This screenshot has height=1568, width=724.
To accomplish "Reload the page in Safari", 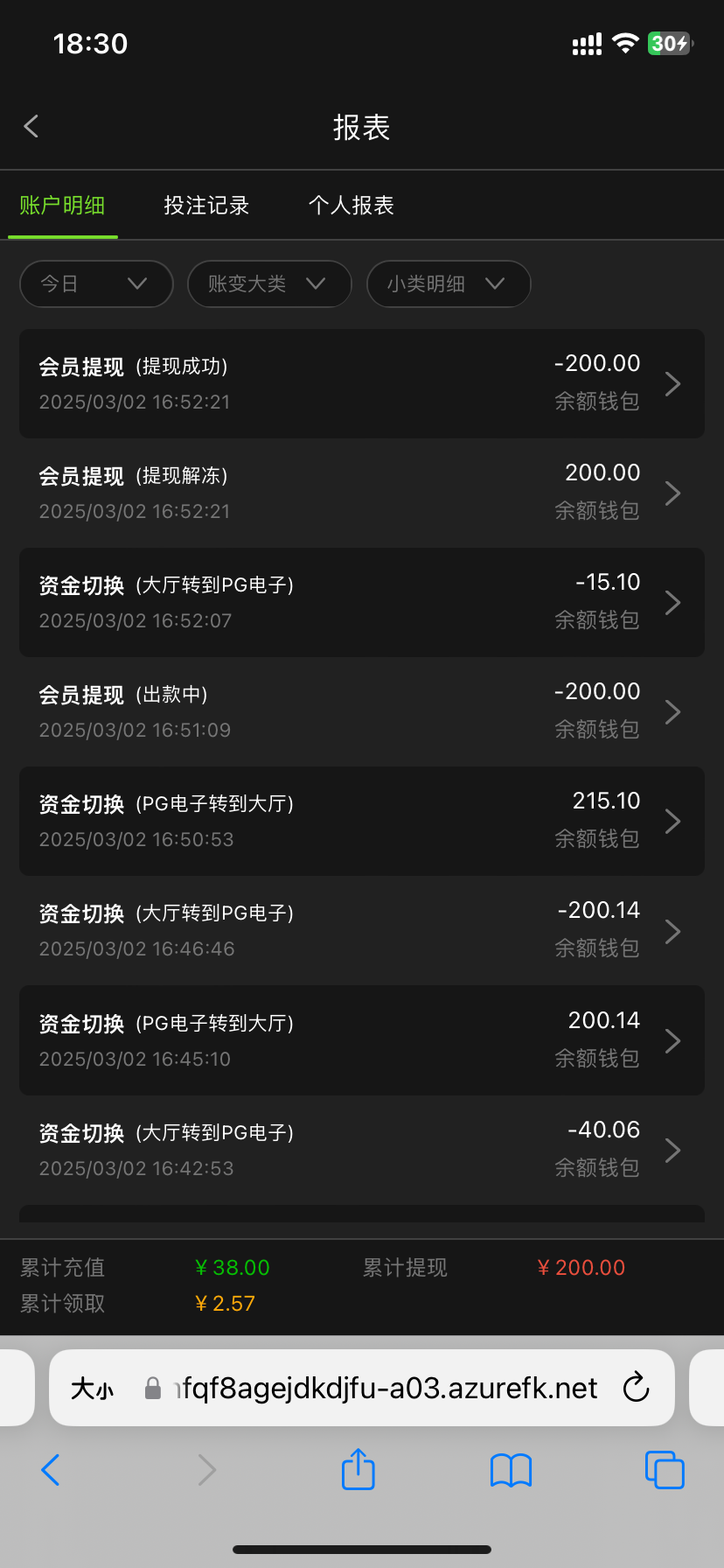I will point(636,1388).
